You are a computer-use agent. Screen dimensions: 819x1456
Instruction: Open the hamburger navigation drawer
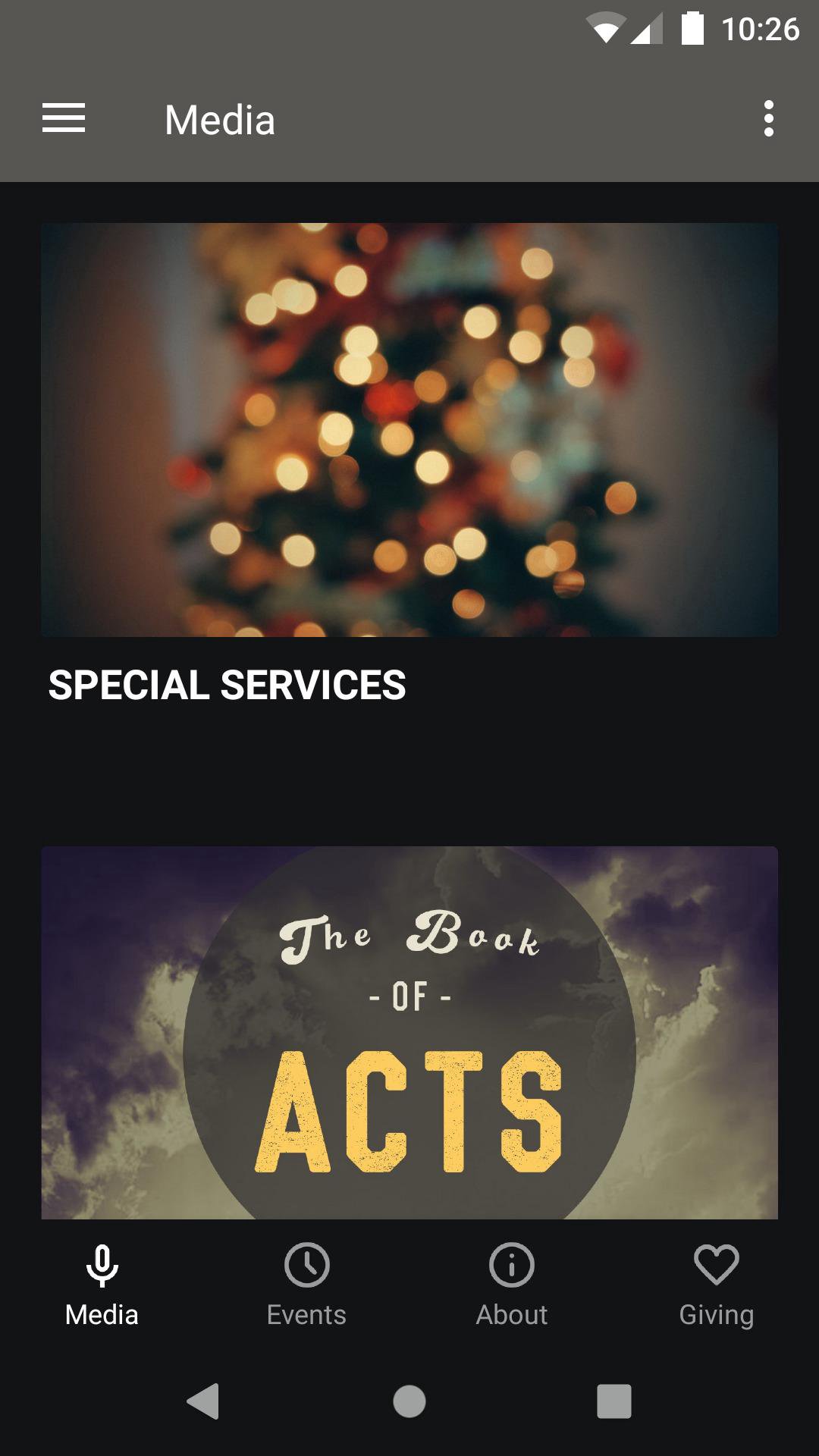[x=64, y=119]
